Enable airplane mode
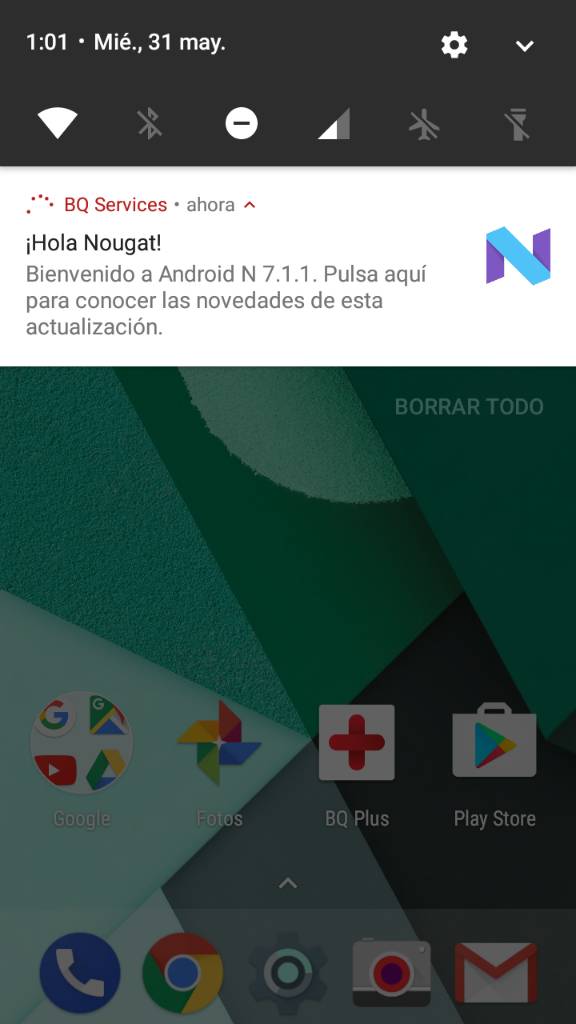This screenshot has width=576, height=1024. (425, 124)
